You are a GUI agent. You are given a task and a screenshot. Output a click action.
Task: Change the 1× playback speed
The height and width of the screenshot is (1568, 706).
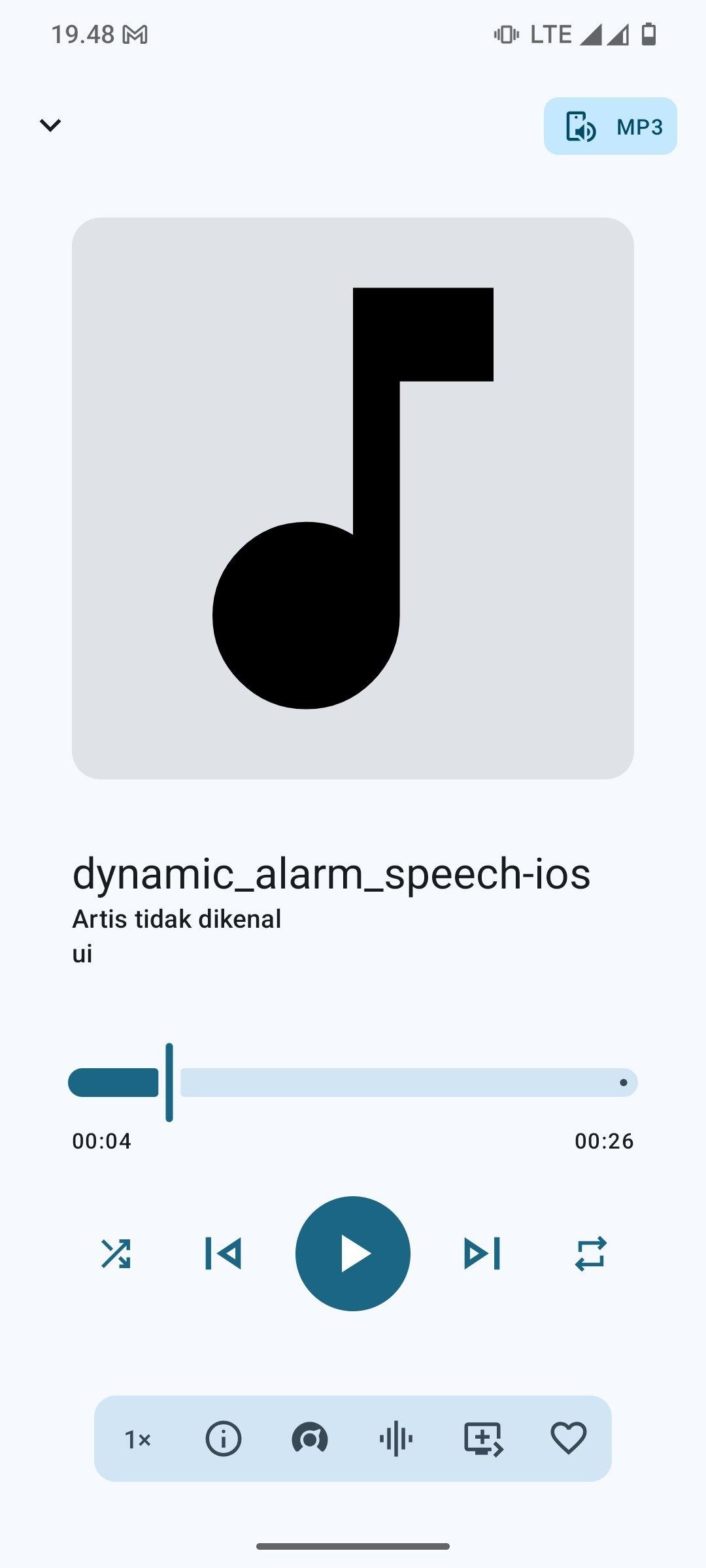point(138,1439)
